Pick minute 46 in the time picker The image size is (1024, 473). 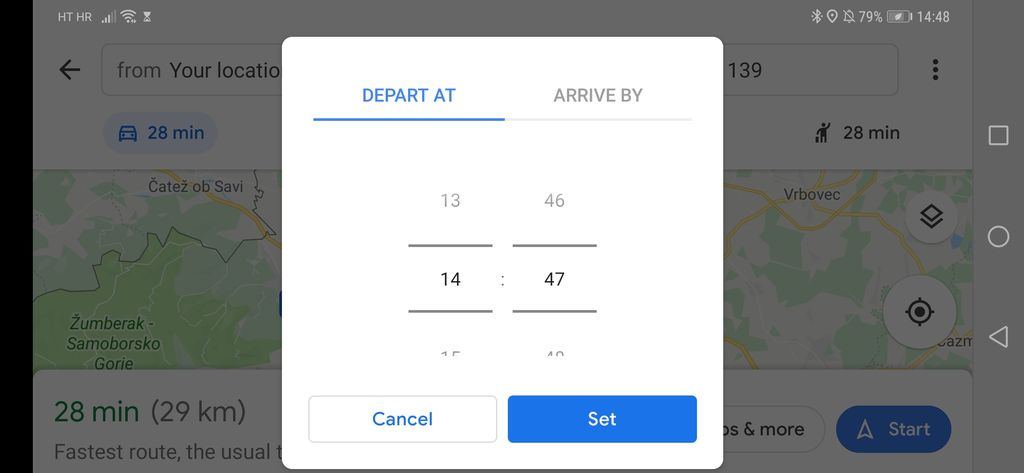tap(554, 201)
